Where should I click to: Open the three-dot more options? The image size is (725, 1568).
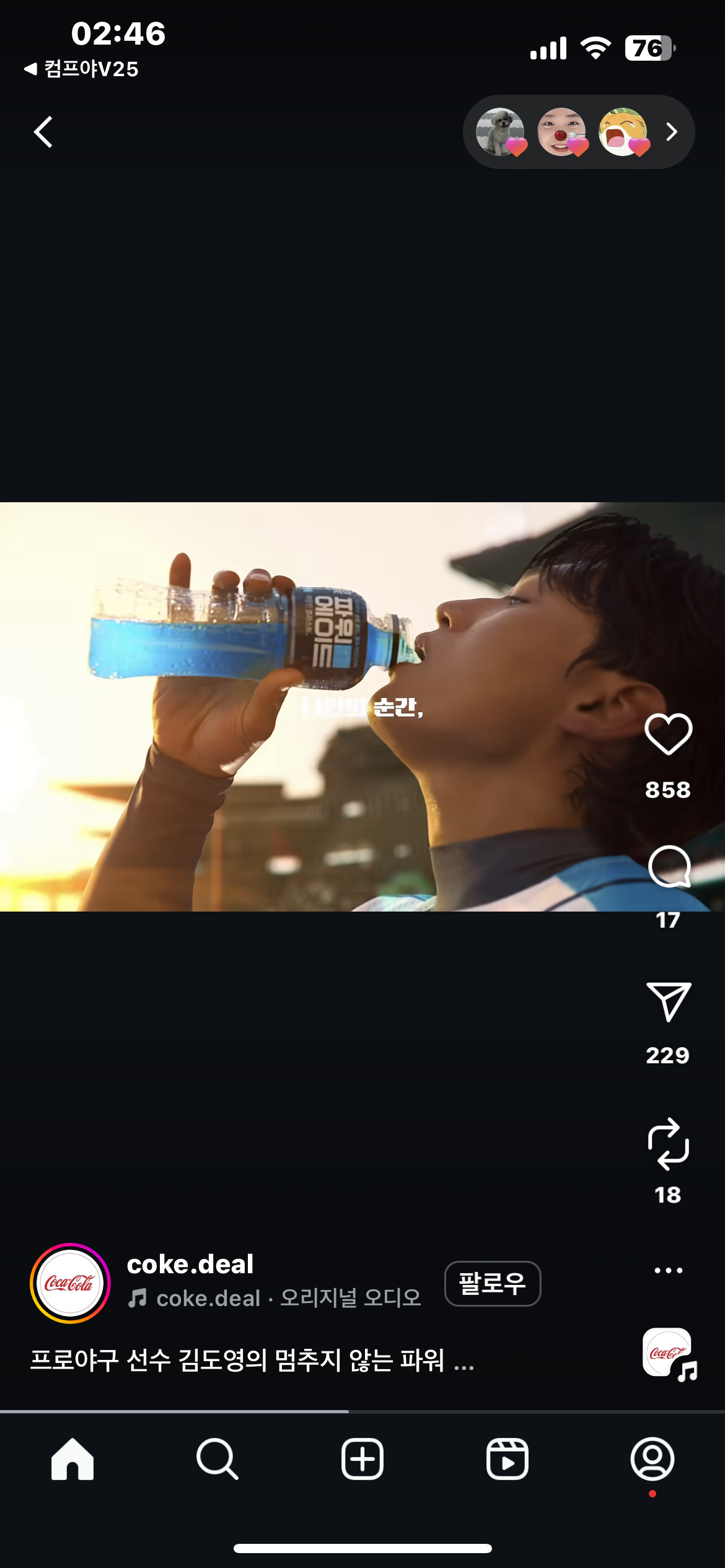click(669, 1270)
